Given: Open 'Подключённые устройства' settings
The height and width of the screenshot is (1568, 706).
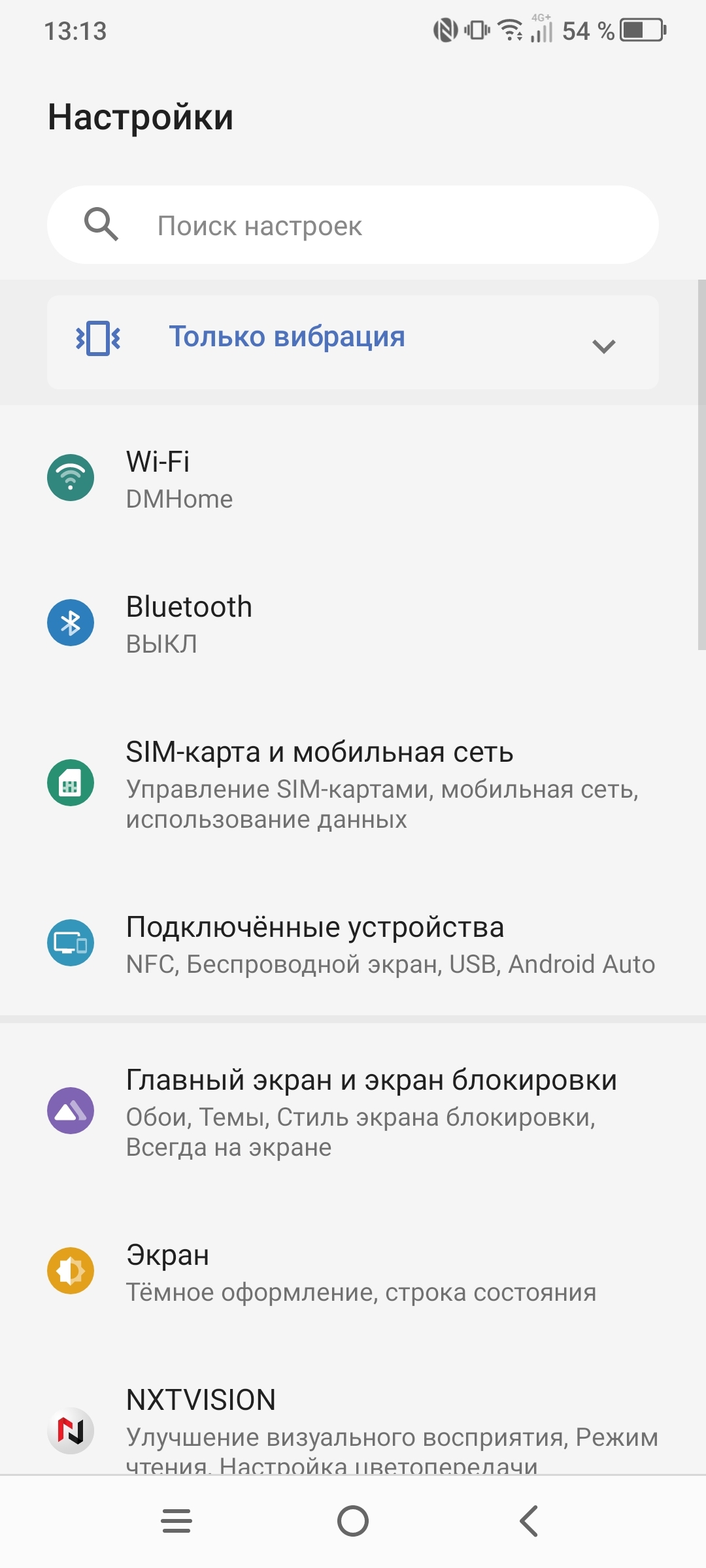Looking at the screenshot, I should pos(353,944).
